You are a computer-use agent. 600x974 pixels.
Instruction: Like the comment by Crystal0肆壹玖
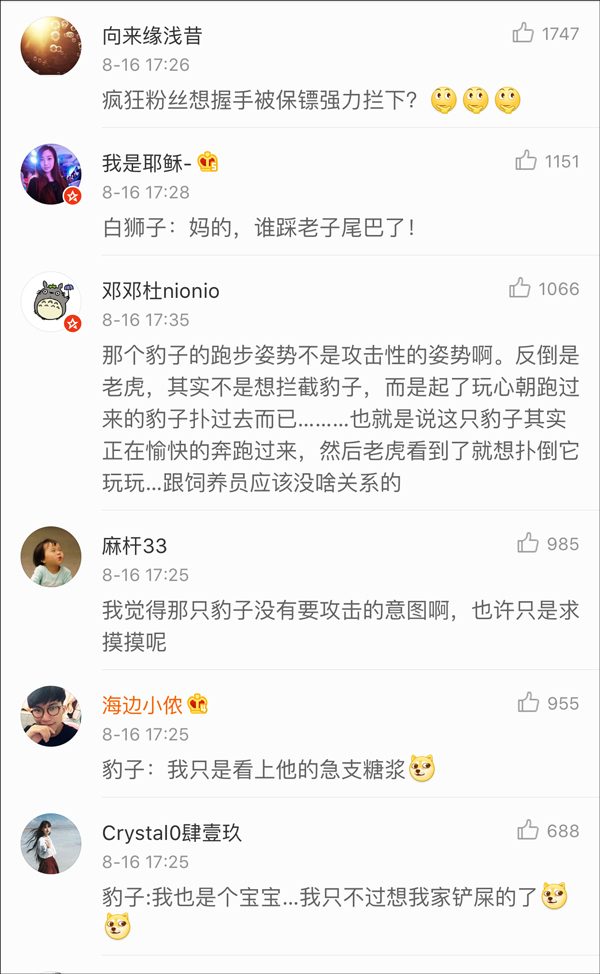click(x=528, y=830)
